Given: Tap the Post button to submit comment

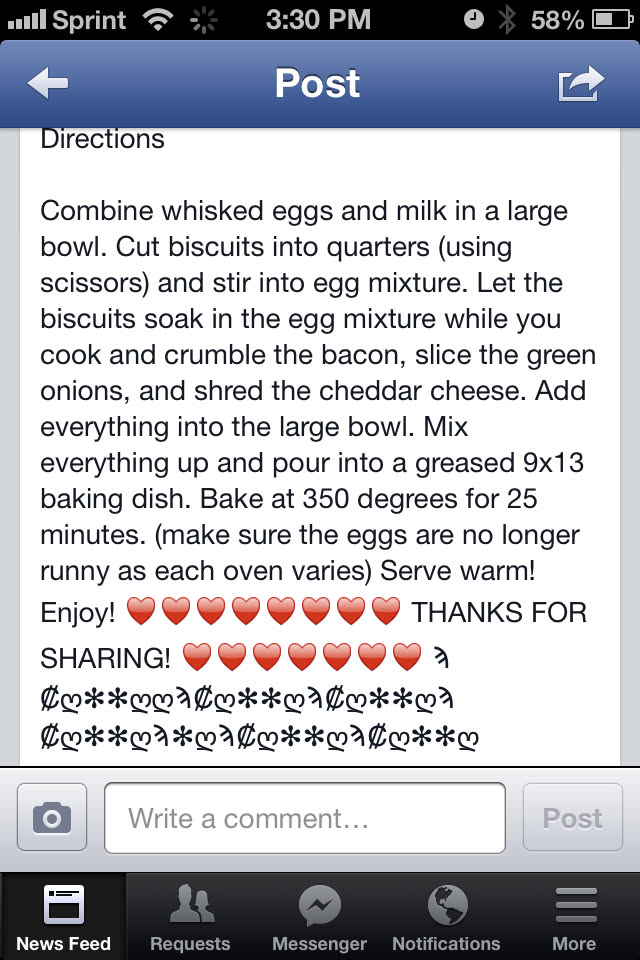Looking at the screenshot, I should pyautogui.click(x=572, y=818).
